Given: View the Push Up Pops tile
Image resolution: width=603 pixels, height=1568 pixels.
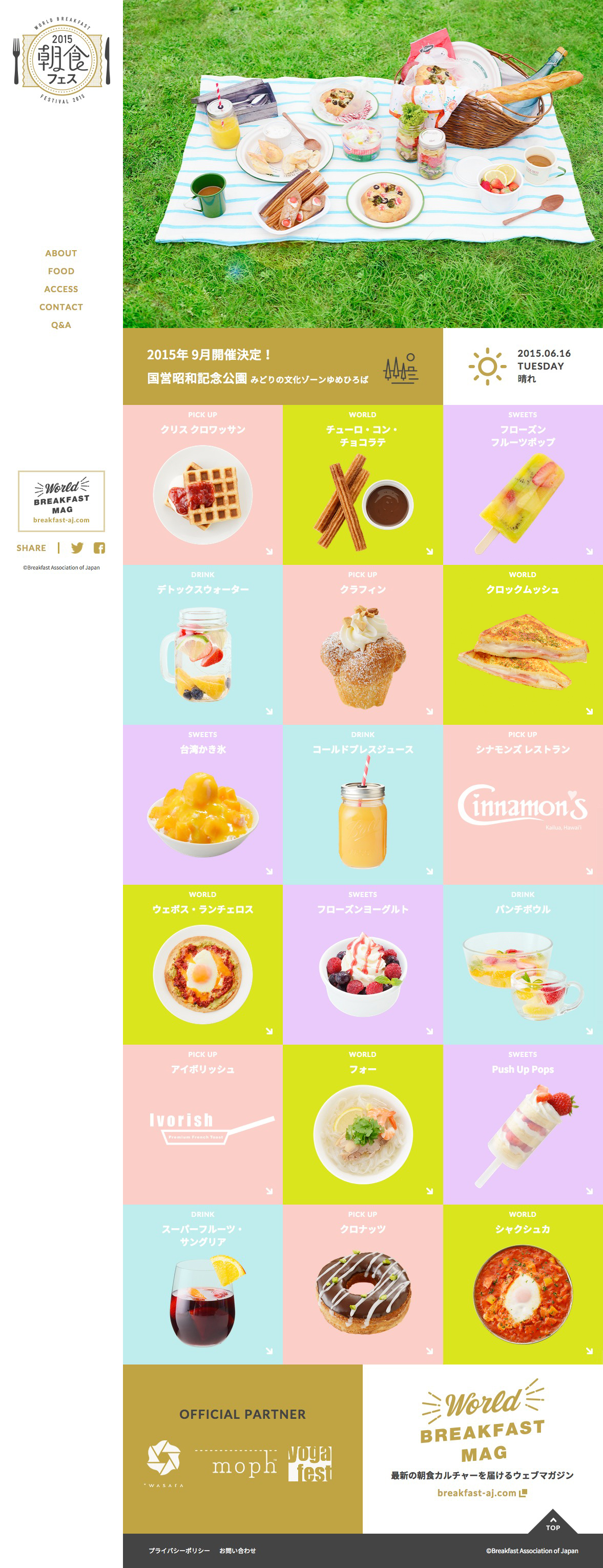Looking at the screenshot, I should coord(523,1124).
